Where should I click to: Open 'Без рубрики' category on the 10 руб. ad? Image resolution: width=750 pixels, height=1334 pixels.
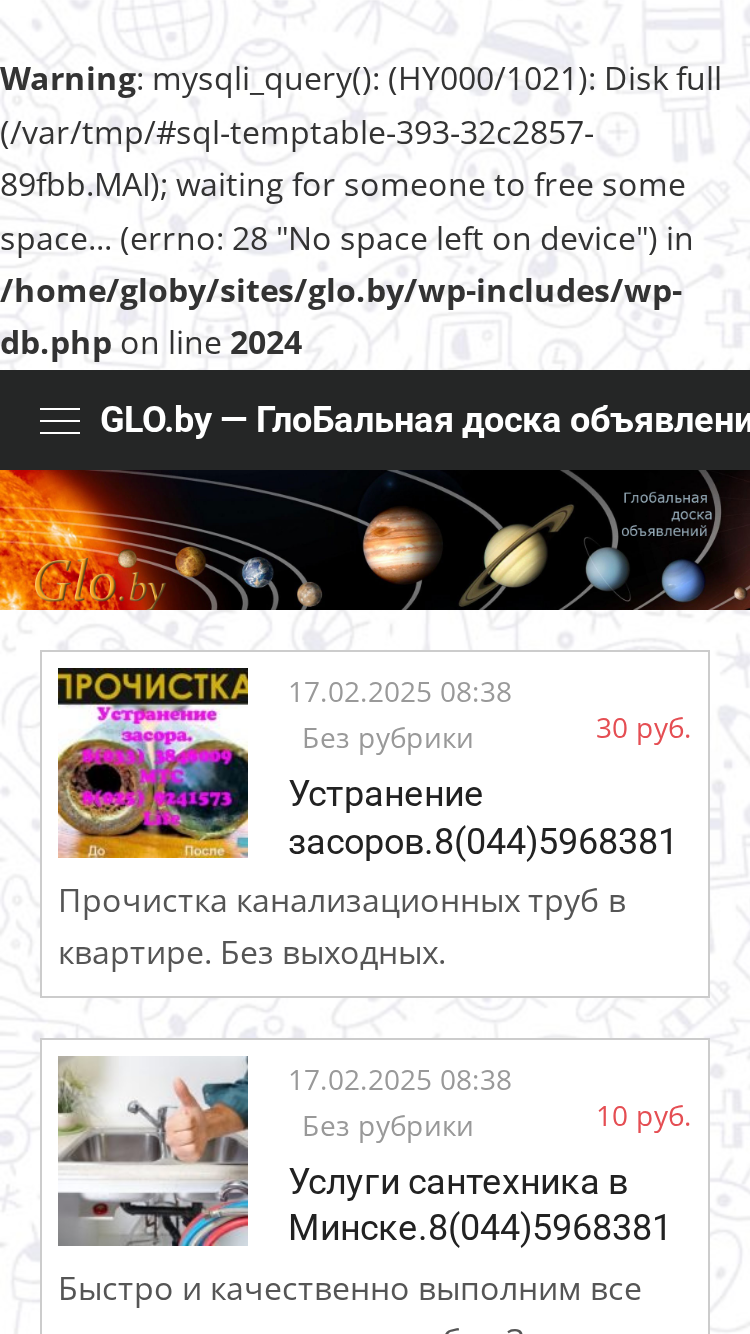[388, 1127]
